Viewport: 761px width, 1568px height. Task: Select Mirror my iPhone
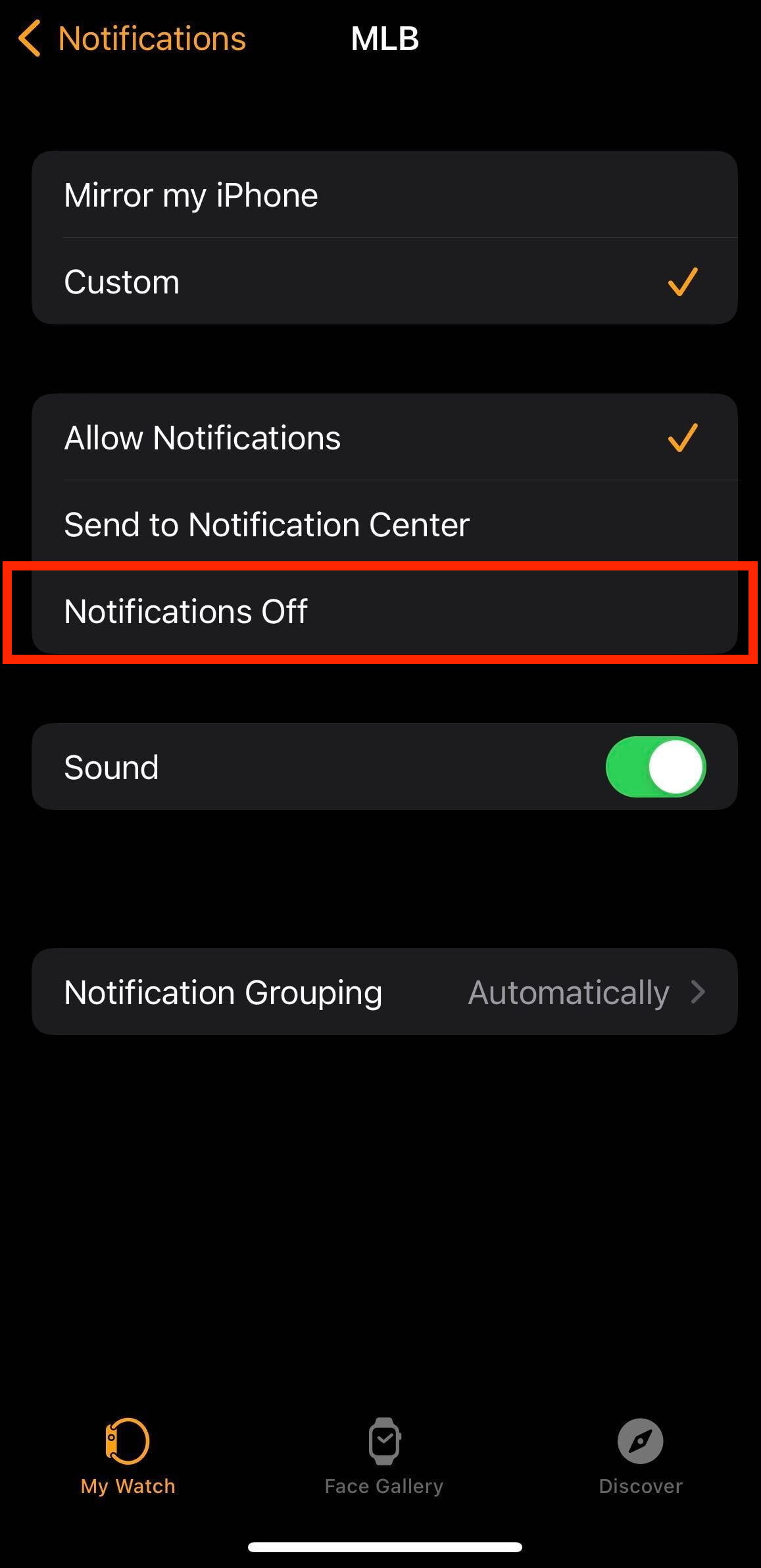pyautogui.click(x=385, y=195)
